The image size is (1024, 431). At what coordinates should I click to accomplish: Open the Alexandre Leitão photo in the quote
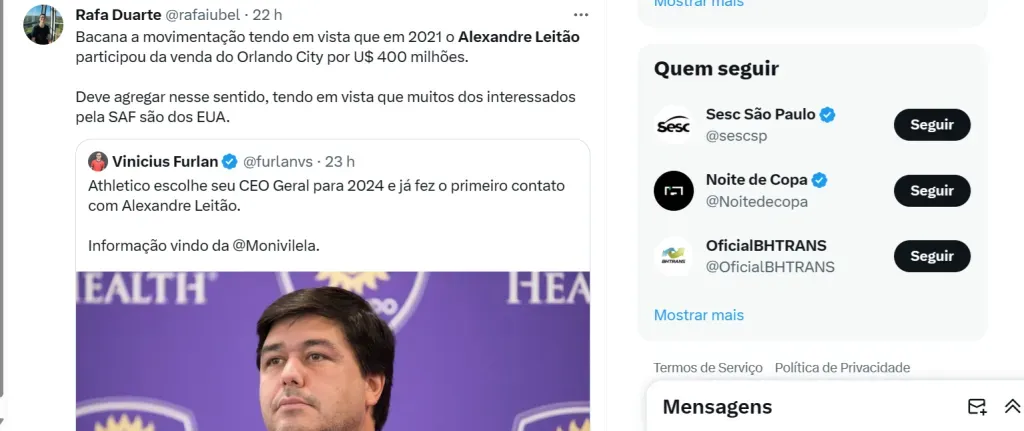point(332,350)
